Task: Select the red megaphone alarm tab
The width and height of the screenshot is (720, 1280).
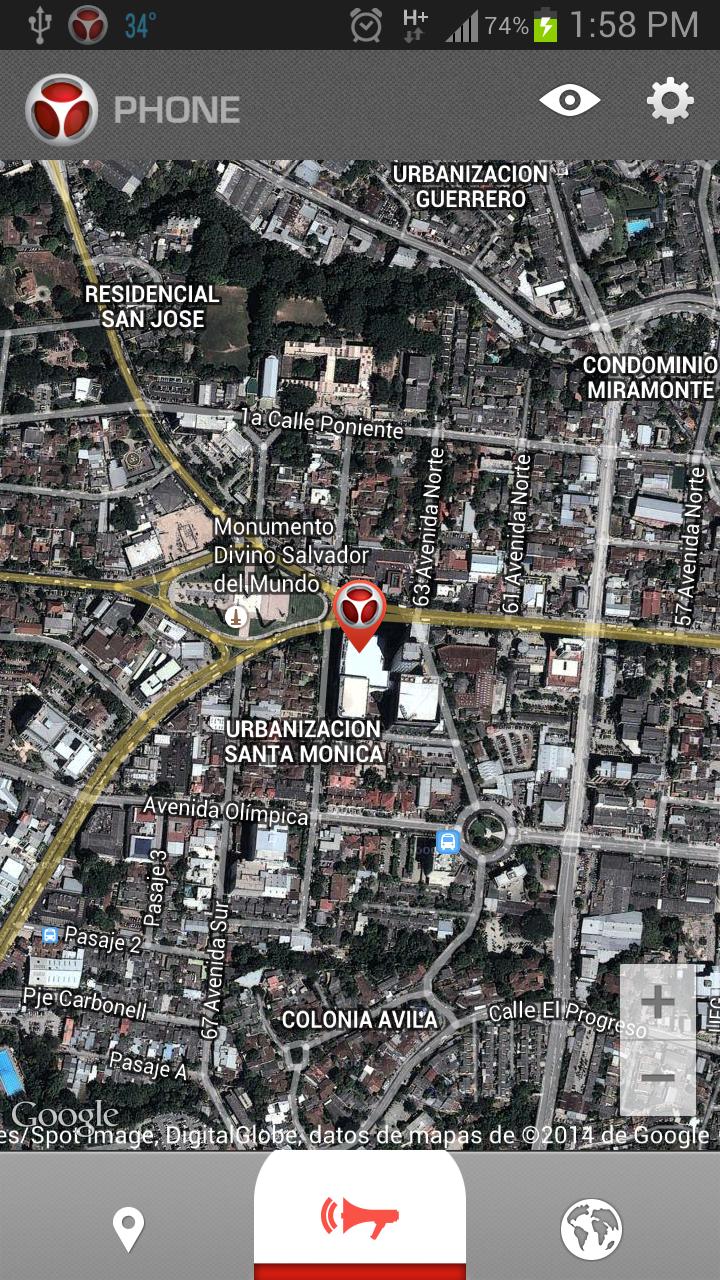Action: point(360,1217)
